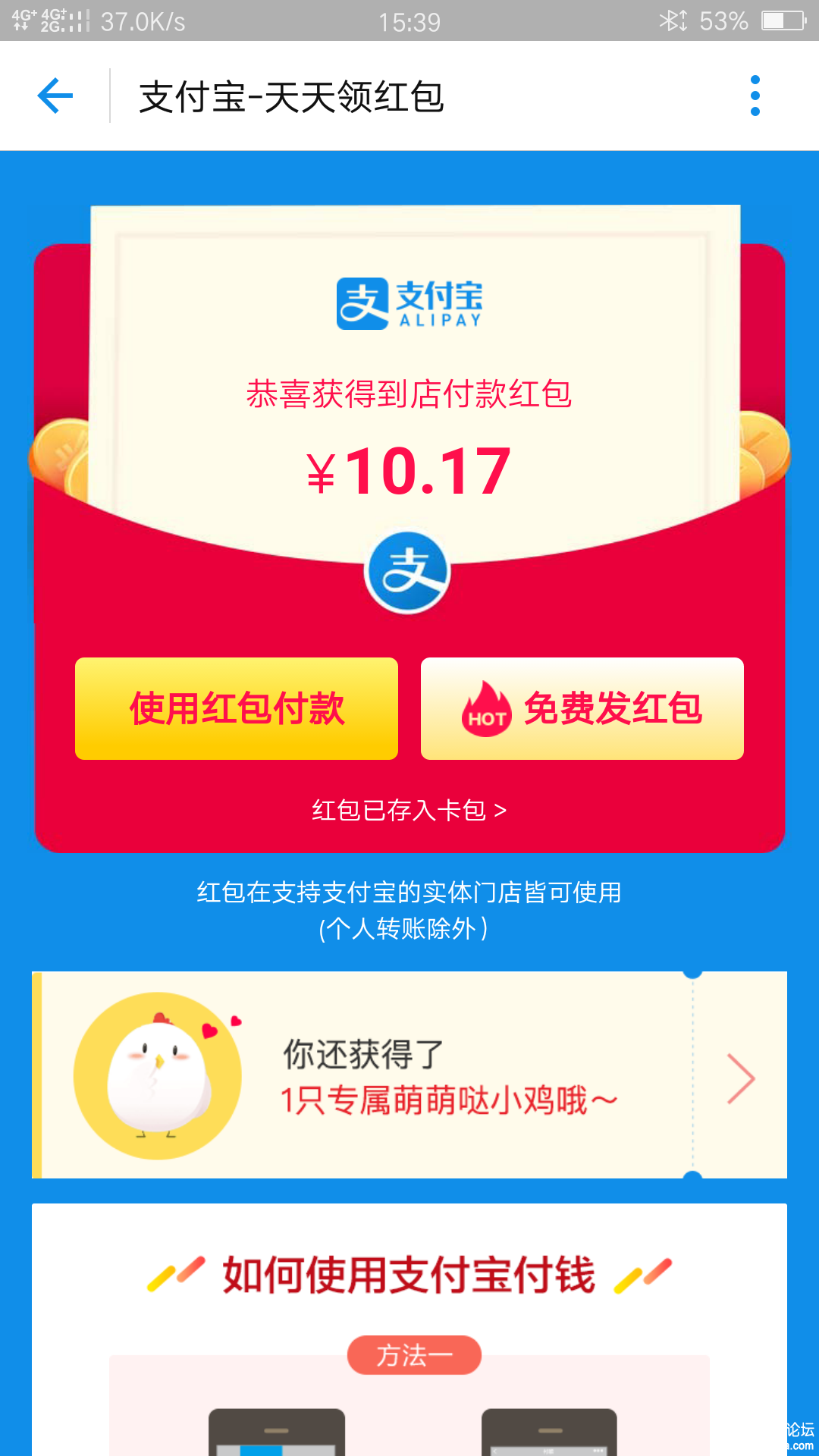Go back using the blue arrow
The height and width of the screenshot is (1456, 819).
[55, 96]
